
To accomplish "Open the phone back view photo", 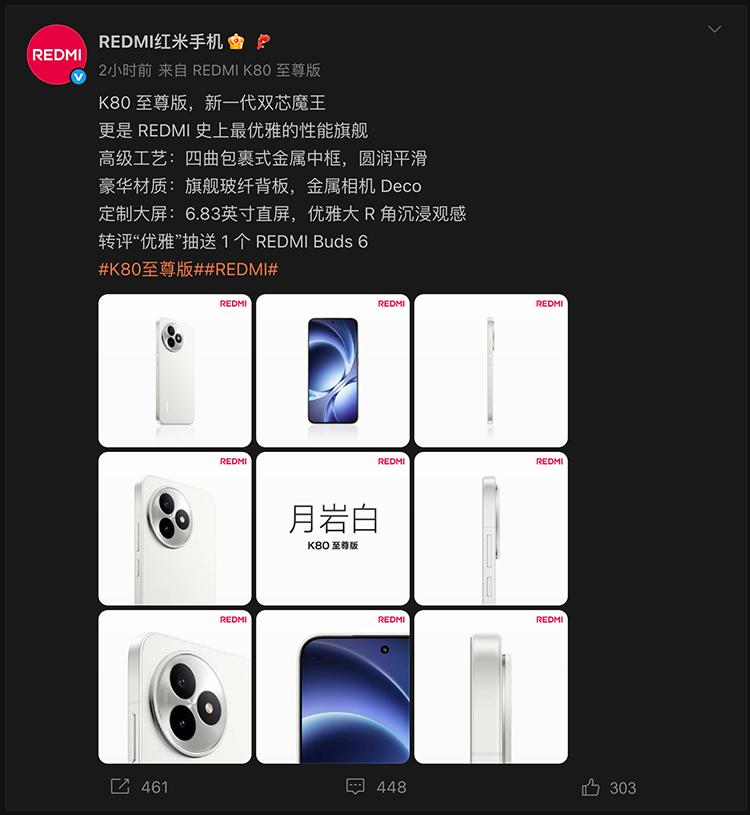I will 175,370.
